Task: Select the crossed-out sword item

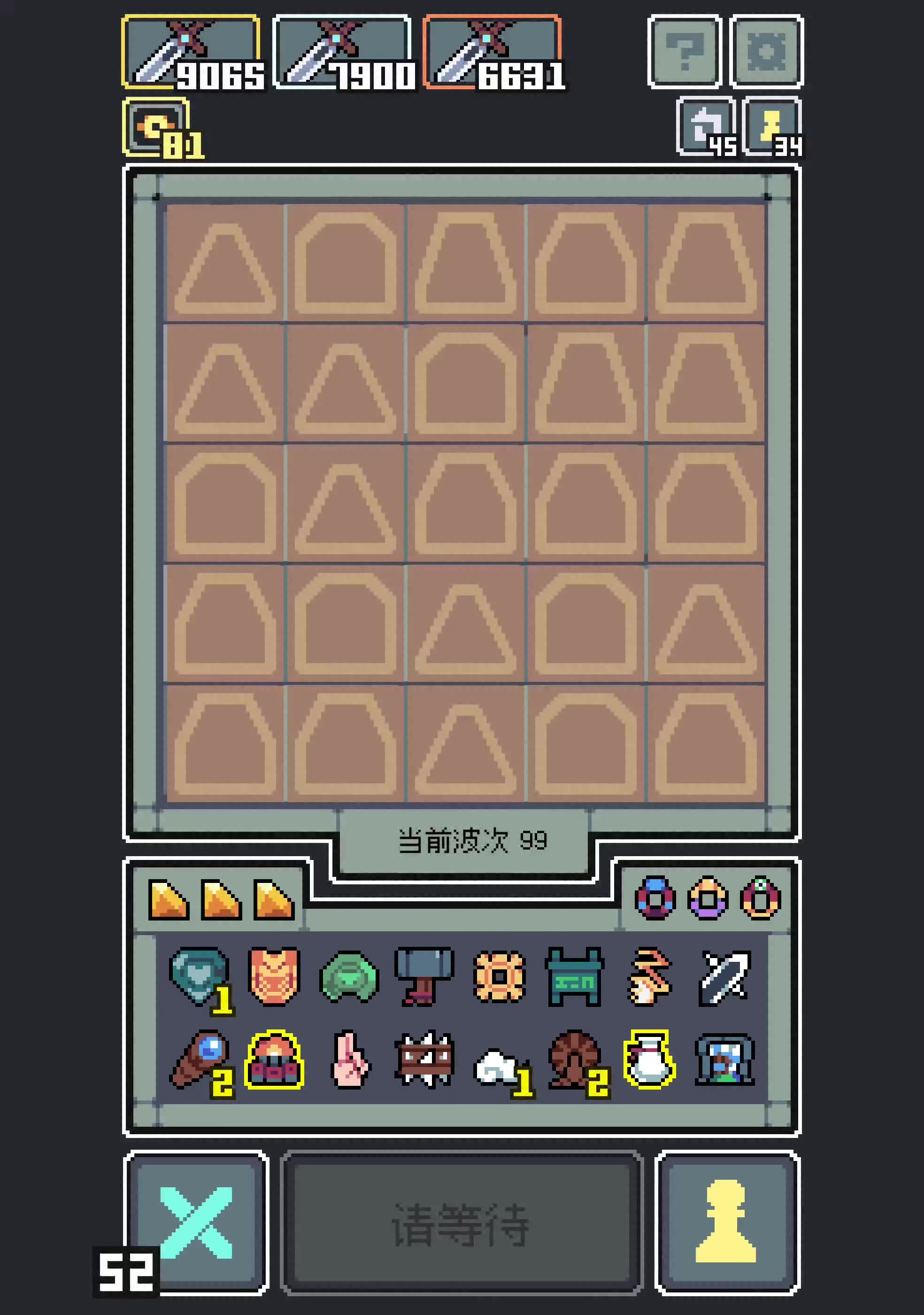Action: click(725, 977)
